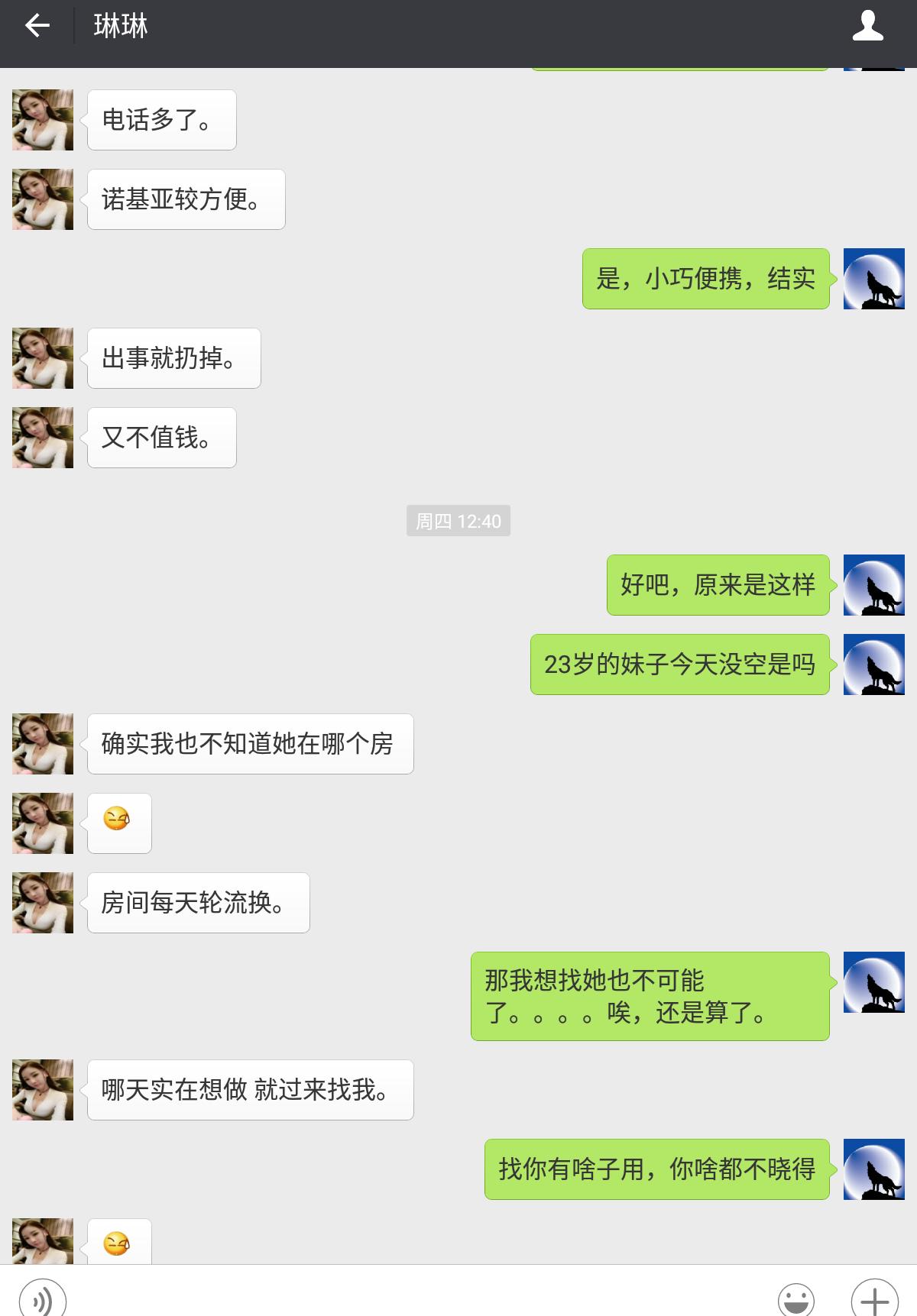This screenshot has height=1316, width=917.
Task: Open the plus attachments menu
Action: (x=874, y=1299)
